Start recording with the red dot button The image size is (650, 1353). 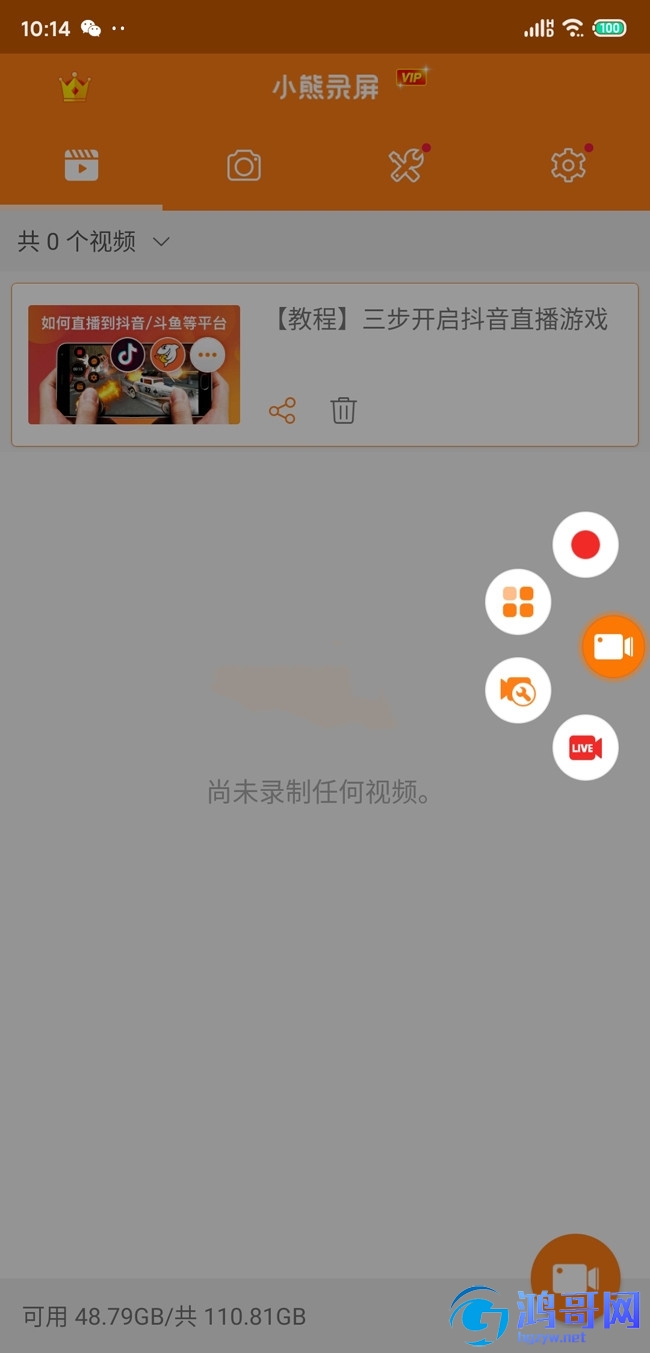click(585, 545)
